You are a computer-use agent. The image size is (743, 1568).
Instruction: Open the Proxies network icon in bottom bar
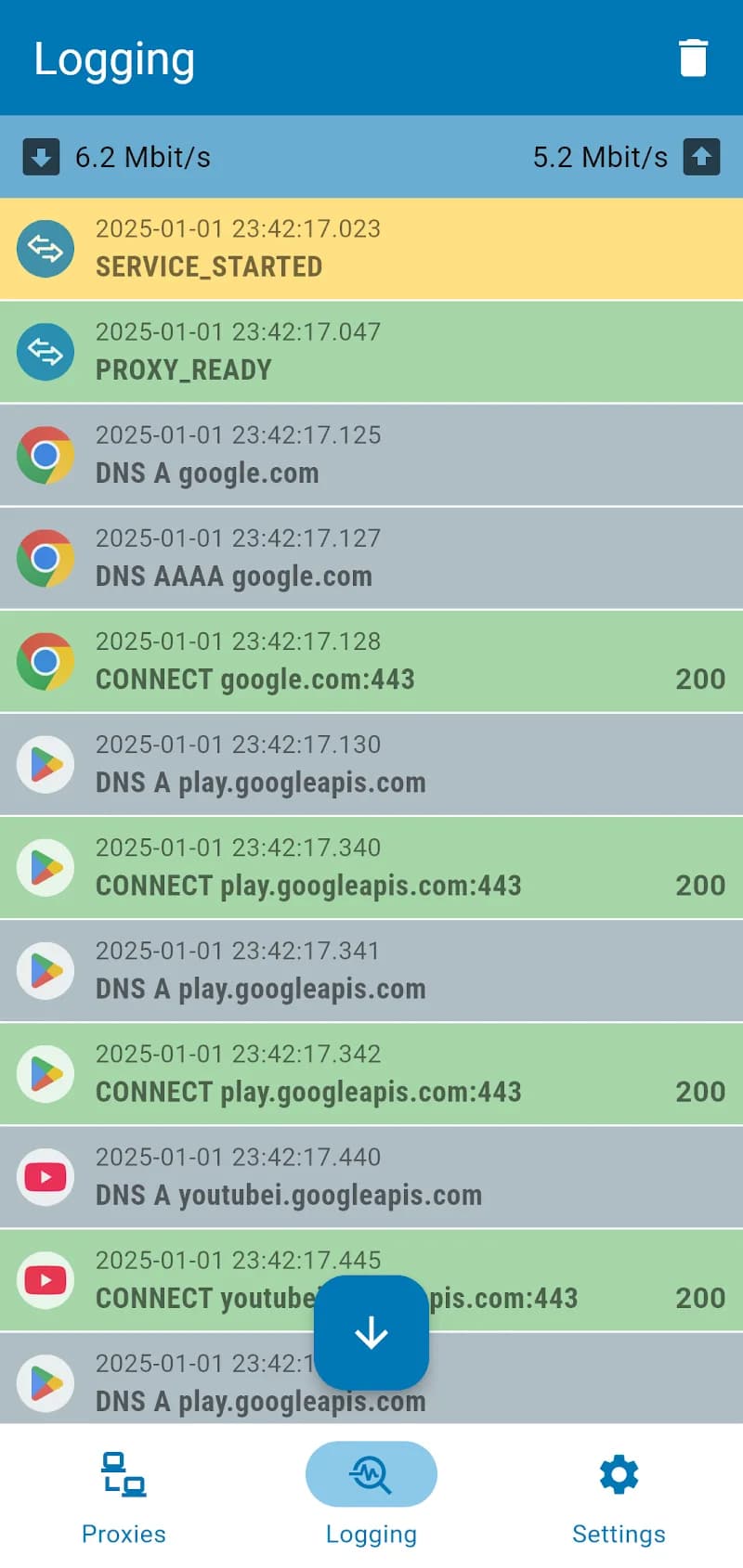(124, 1474)
